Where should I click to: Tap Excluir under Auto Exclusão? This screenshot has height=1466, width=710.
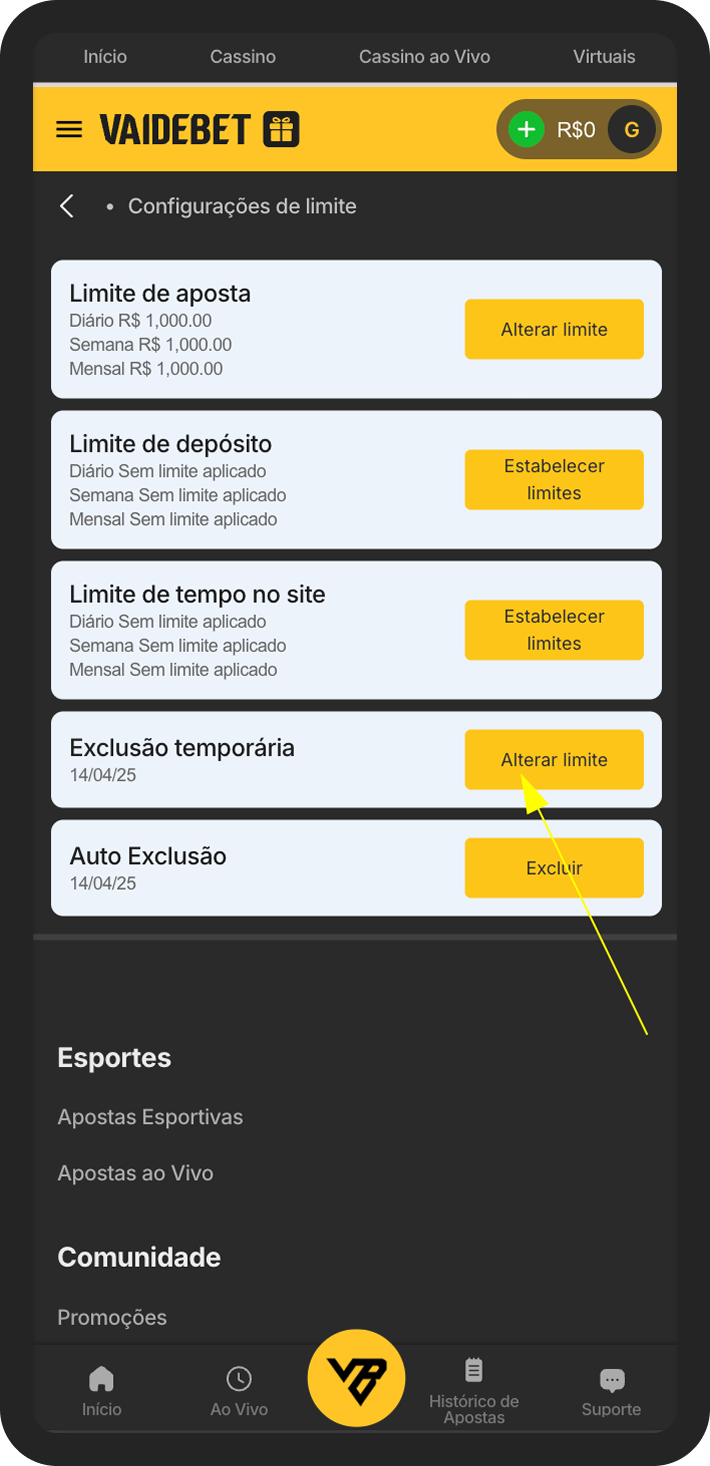click(554, 868)
